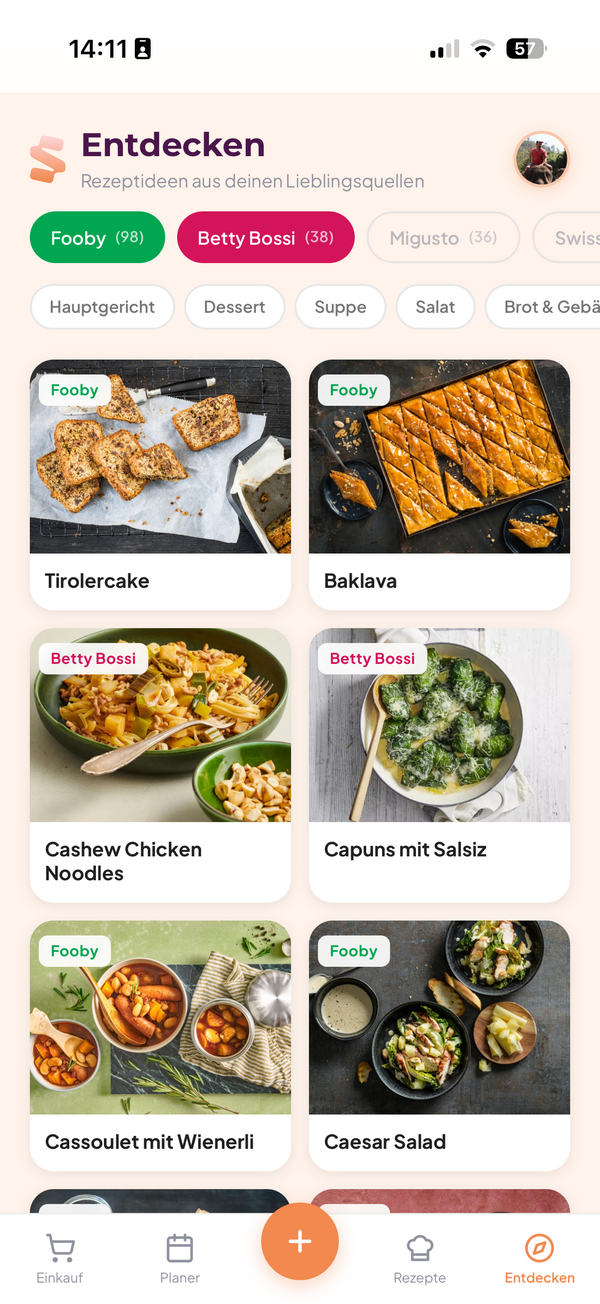Toggle the Betty Bossi source filter

point(265,238)
